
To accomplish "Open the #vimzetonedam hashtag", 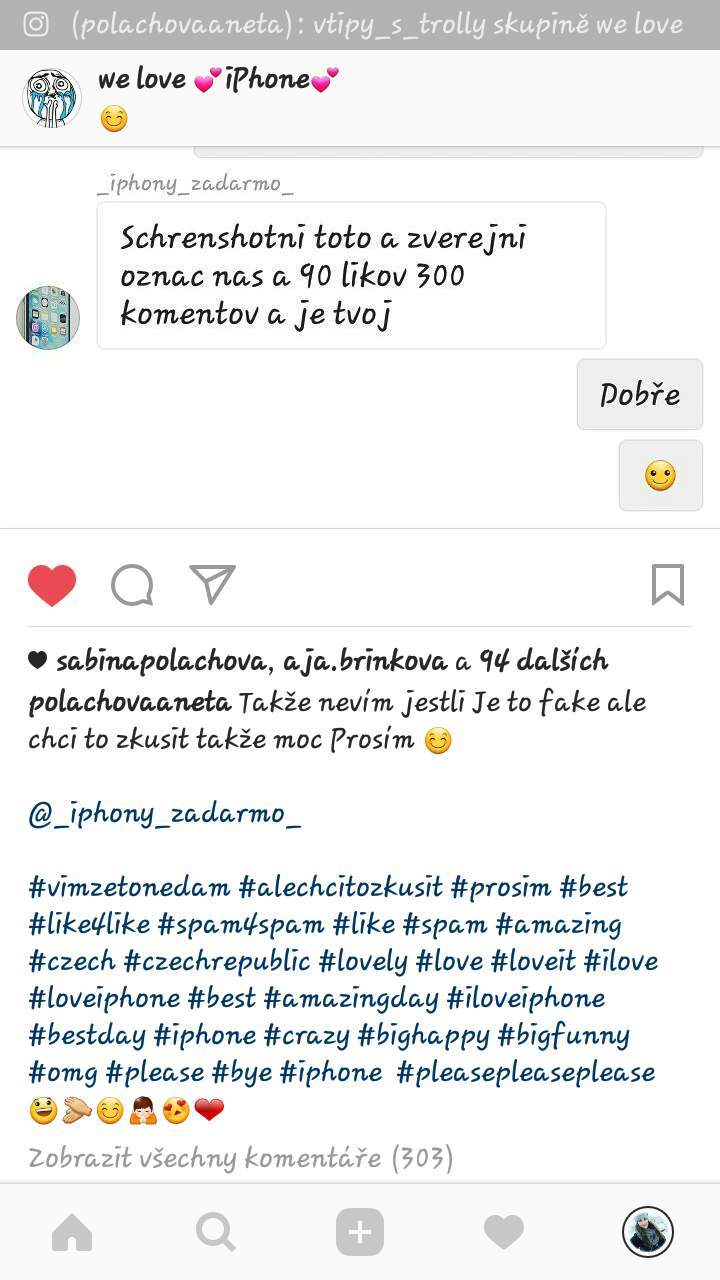I will [x=130, y=887].
